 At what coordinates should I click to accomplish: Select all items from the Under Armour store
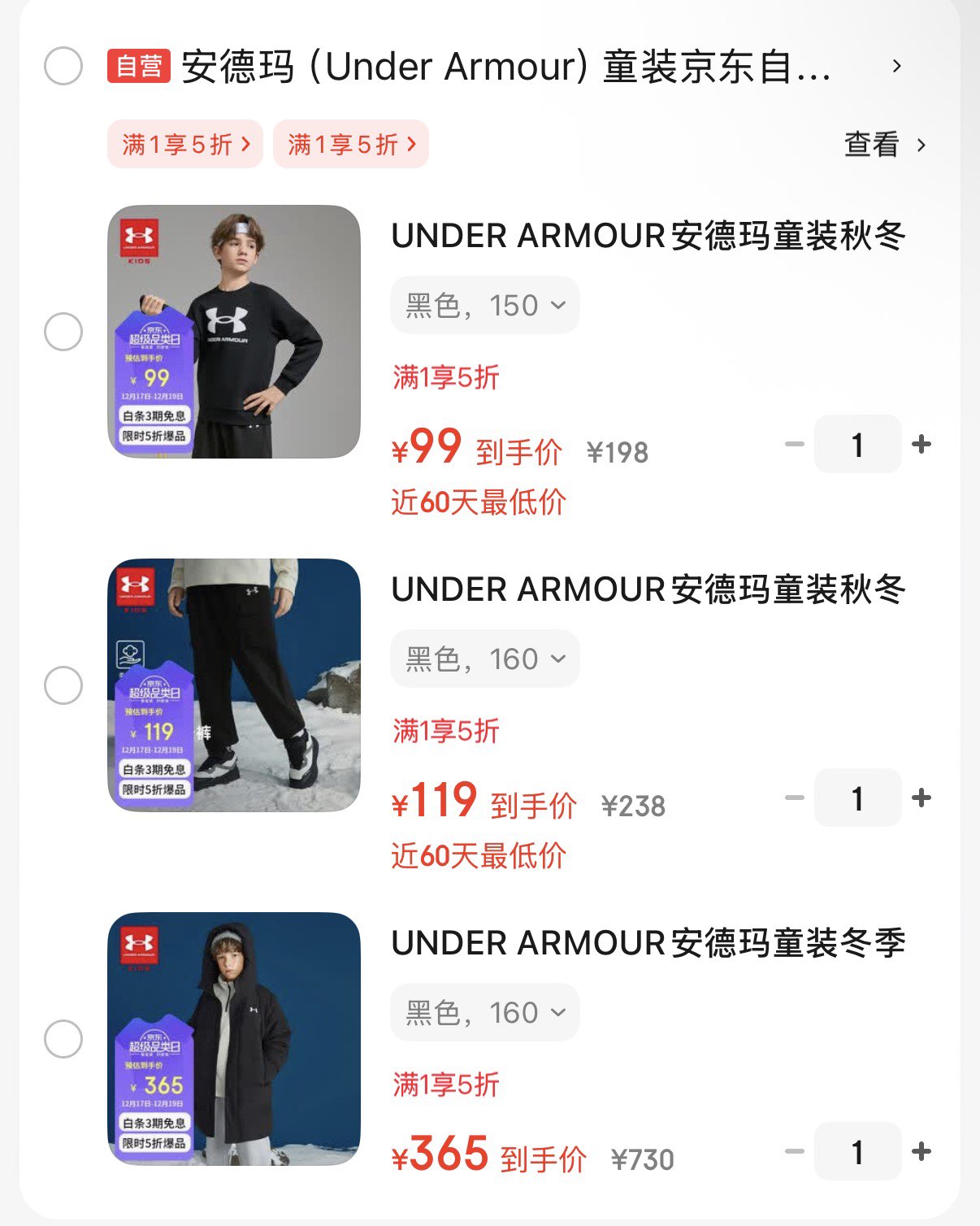click(x=63, y=66)
